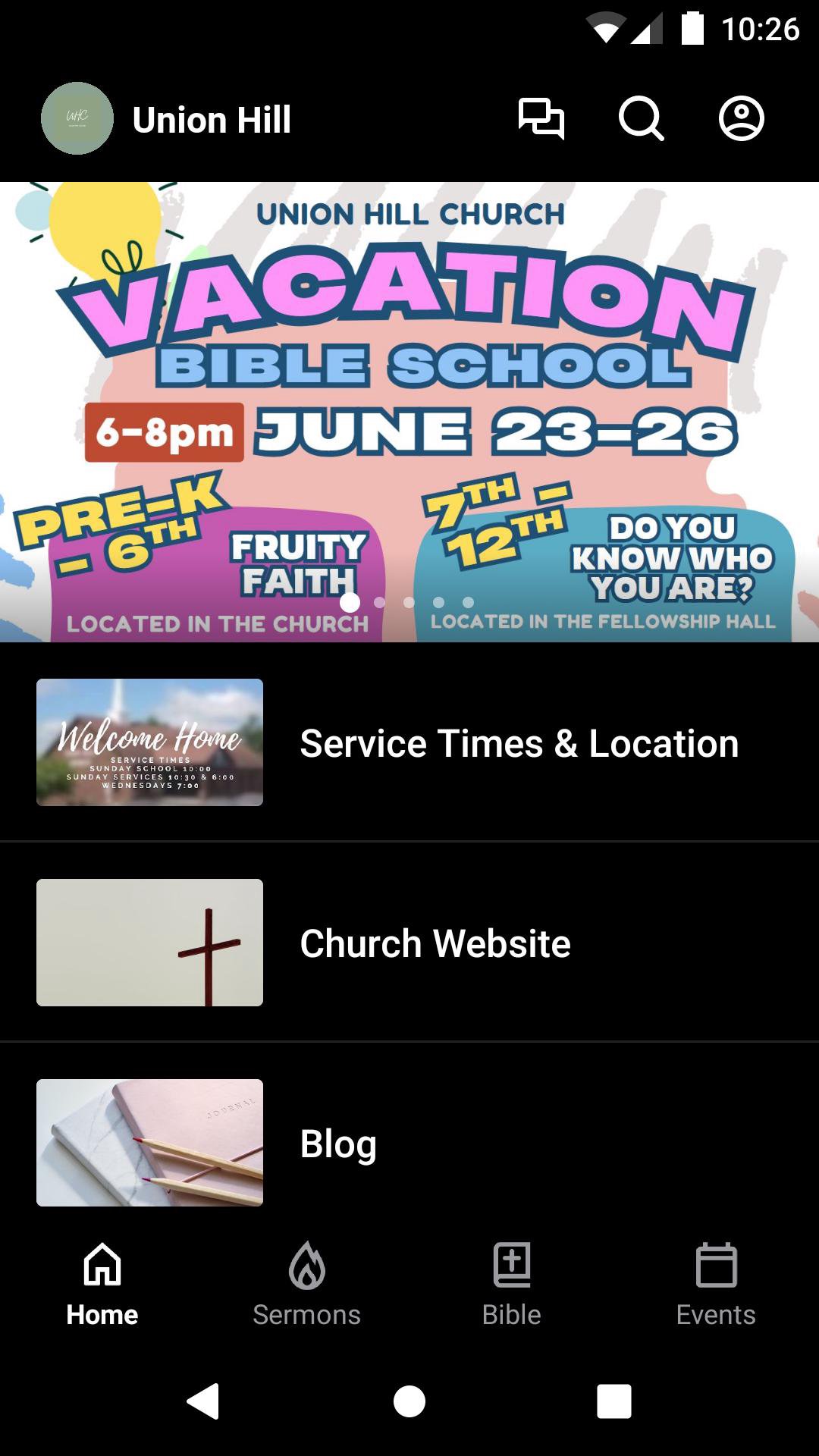Open the user profile icon
This screenshot has height=1456, width=819.
coord(741,119)
